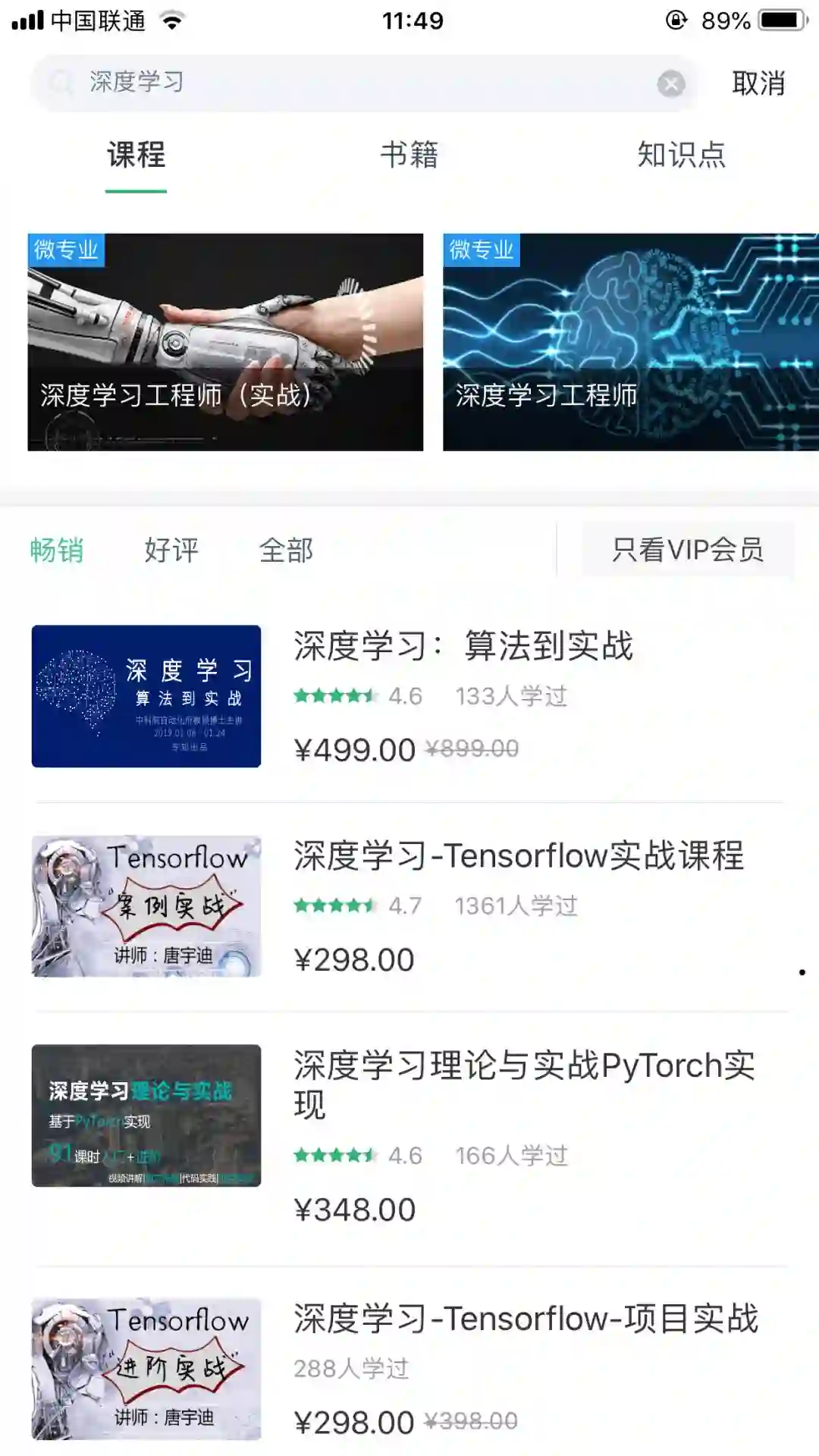Clear the search text with the X icon

[x=671, y=83]
